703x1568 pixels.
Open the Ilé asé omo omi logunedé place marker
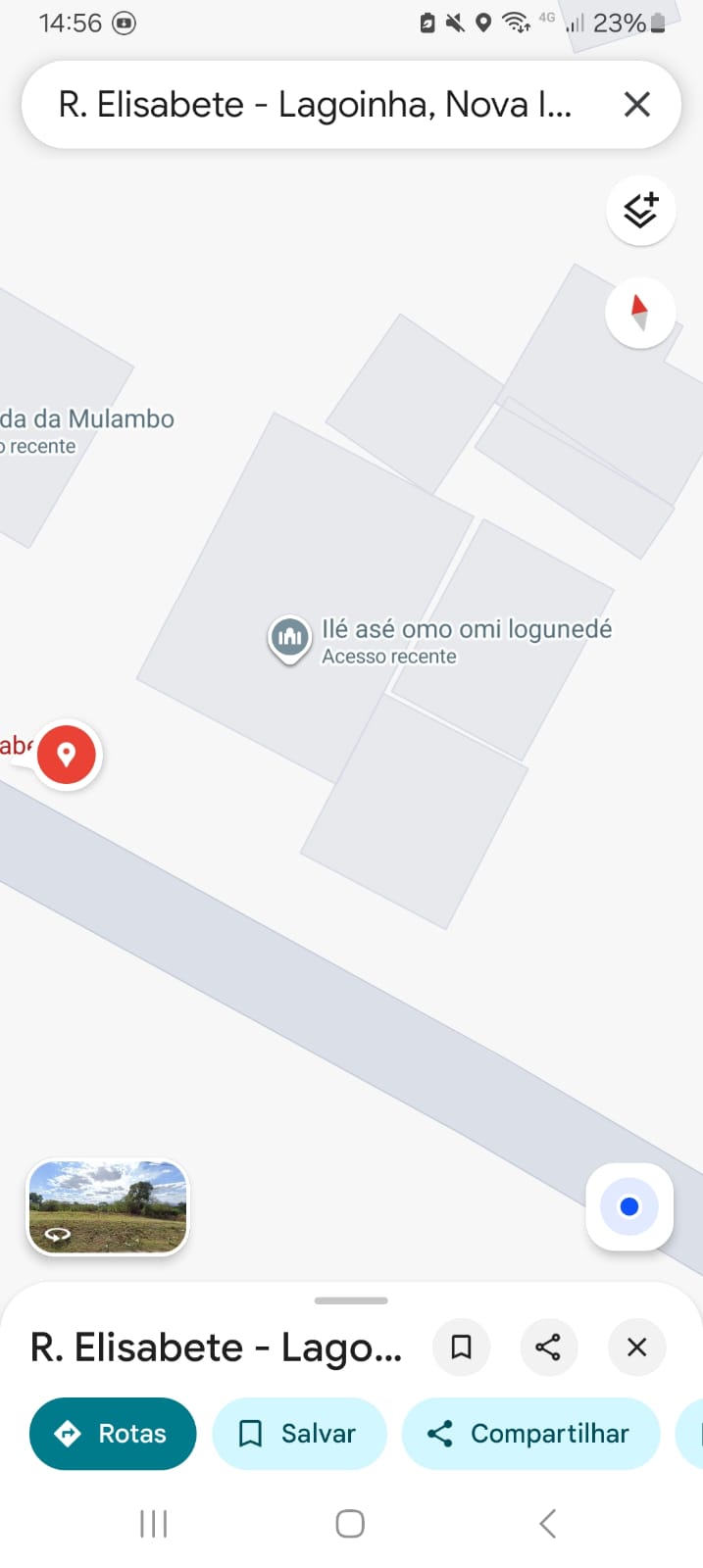point(289,638)
